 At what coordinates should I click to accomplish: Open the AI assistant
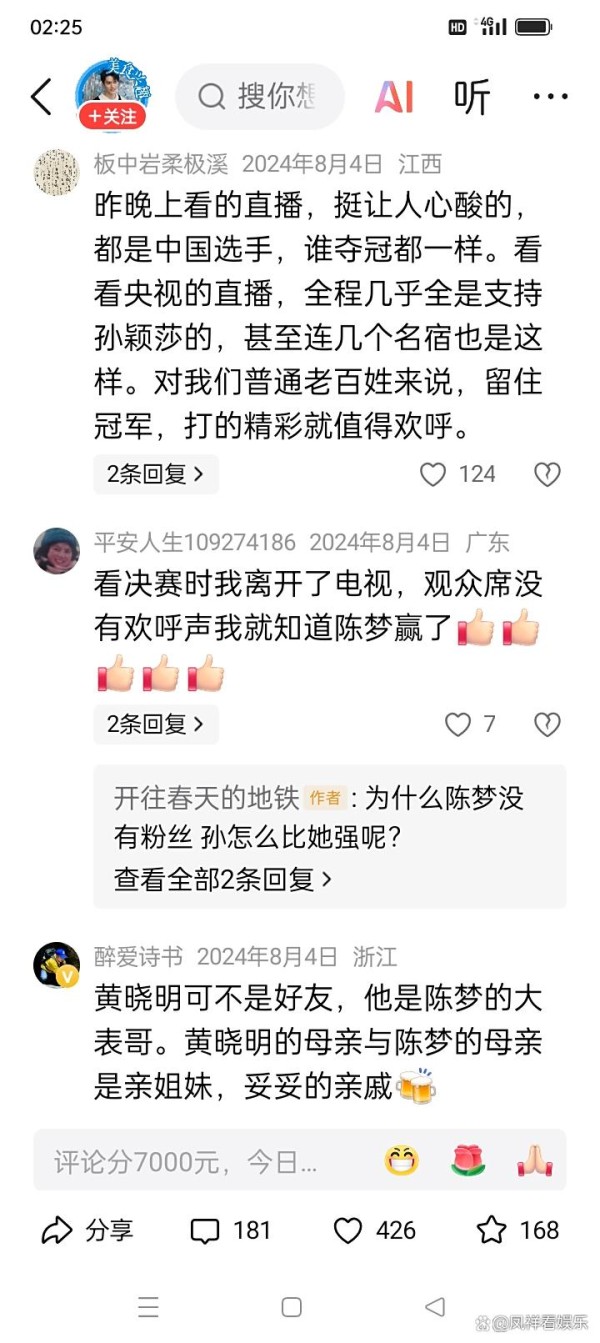click(x=394, y=97)
